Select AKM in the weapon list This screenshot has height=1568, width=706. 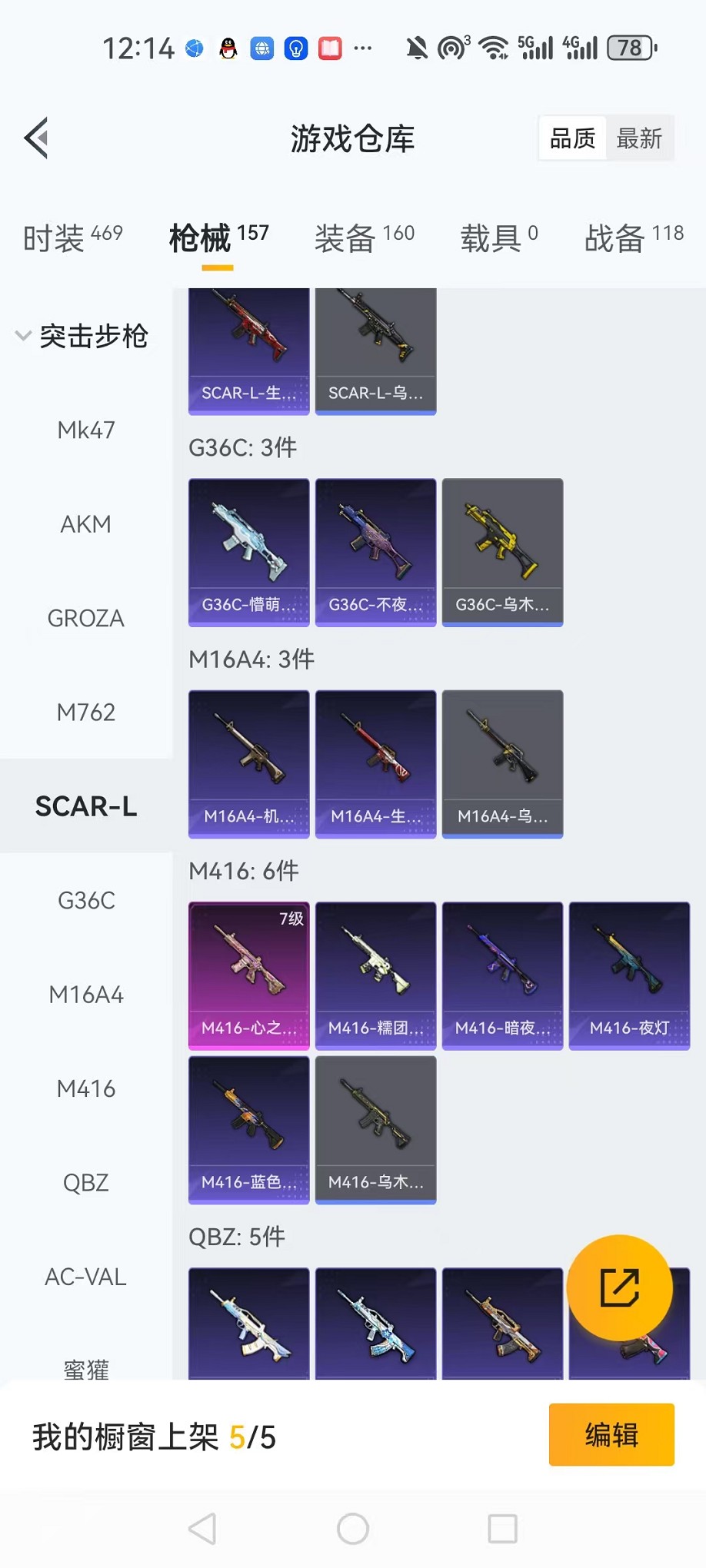click(x=86, y=524)
